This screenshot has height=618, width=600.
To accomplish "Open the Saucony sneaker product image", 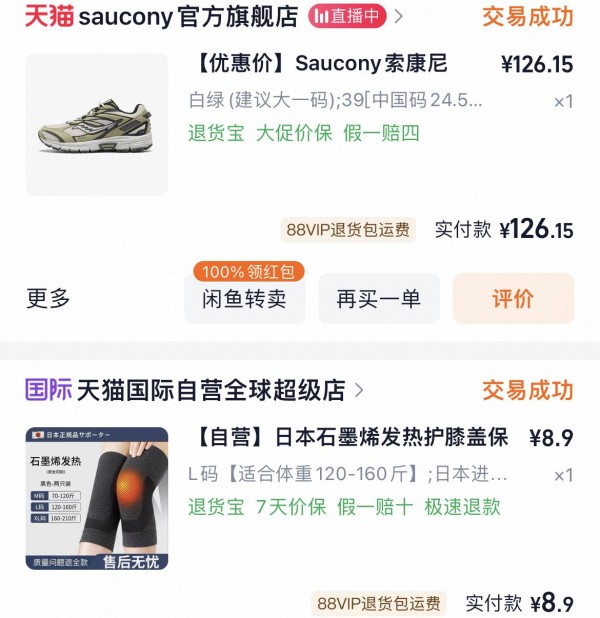I will [97, 124].
